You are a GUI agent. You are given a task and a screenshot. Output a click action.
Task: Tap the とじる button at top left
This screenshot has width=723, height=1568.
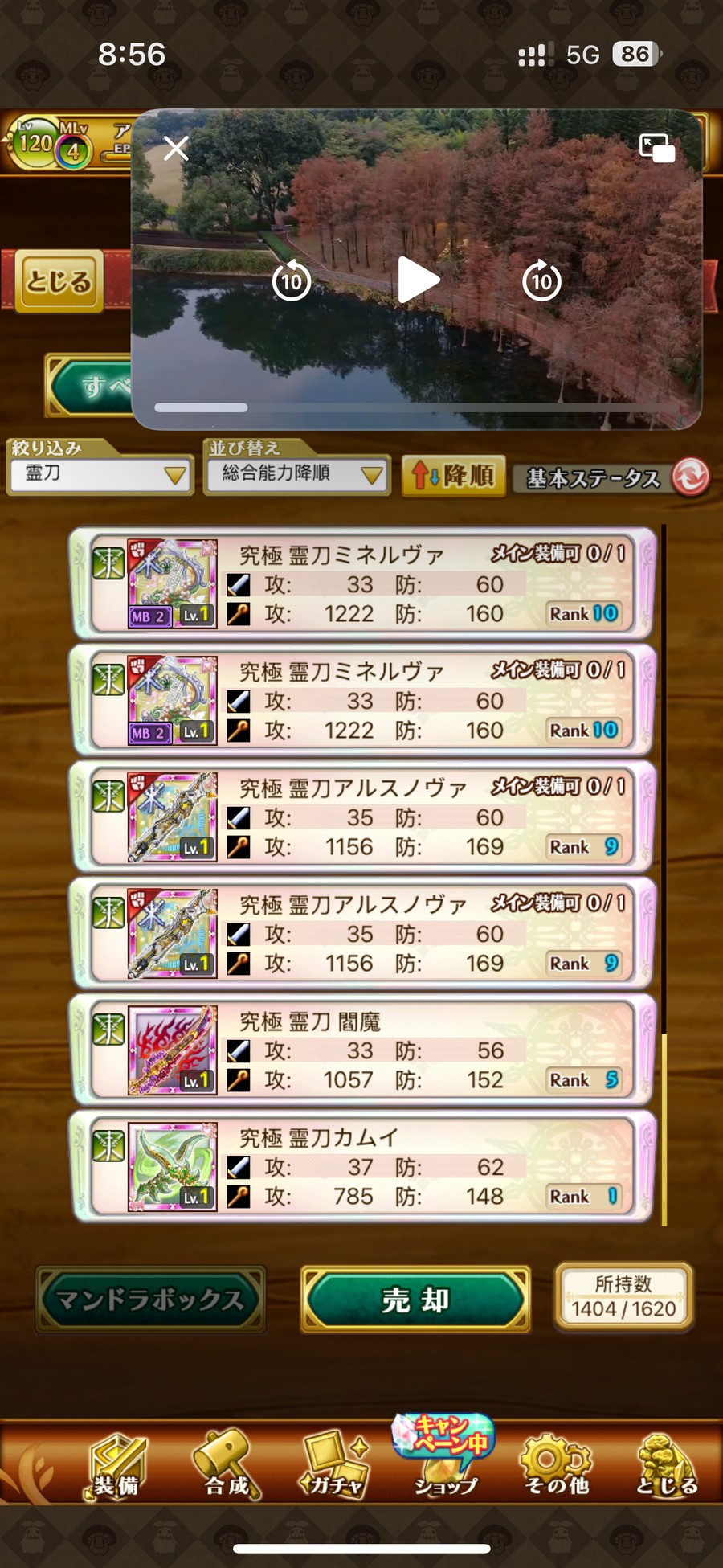[x=59, y=281]
